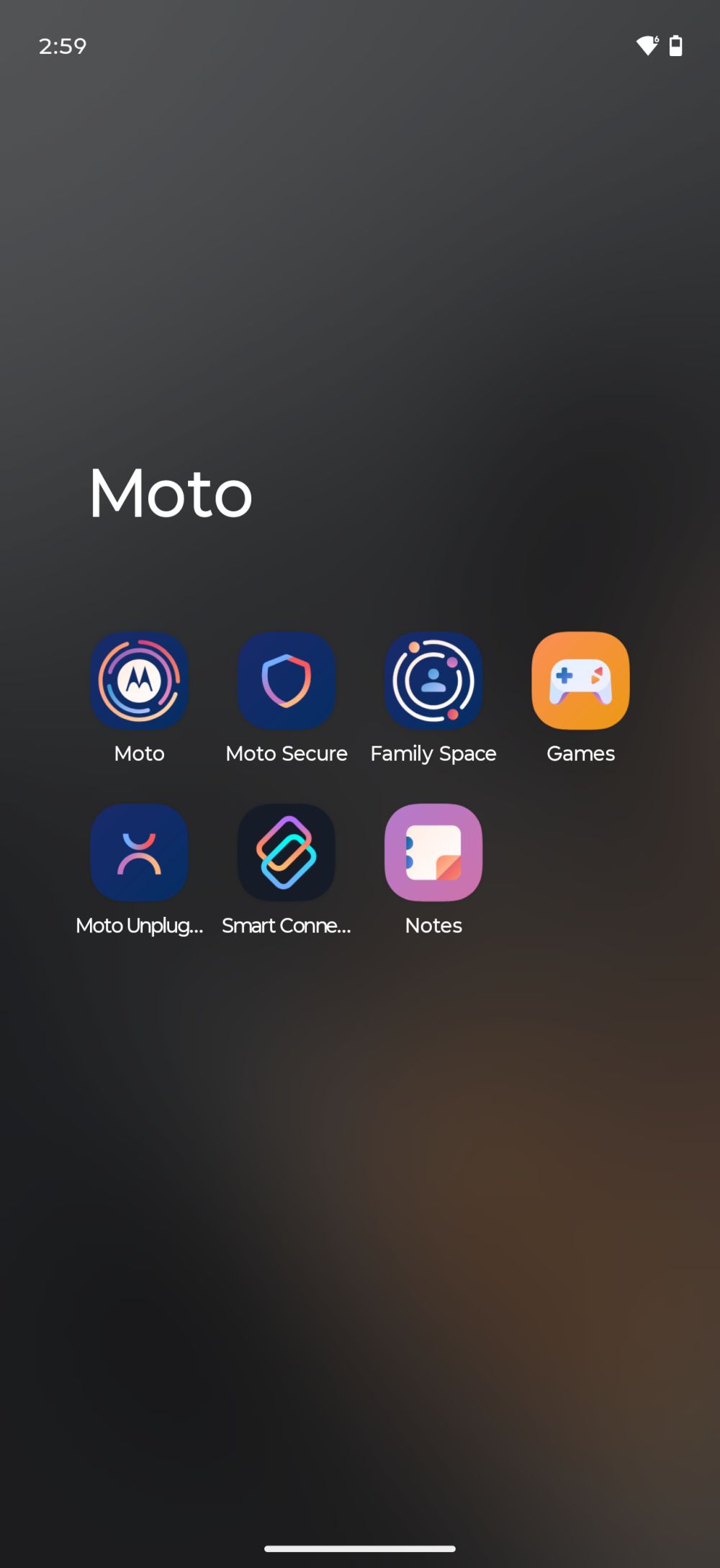Viewport: 720px width, 1568px height.
Task: Tap the Moto folder title to rename
Action: click(171, 494)
